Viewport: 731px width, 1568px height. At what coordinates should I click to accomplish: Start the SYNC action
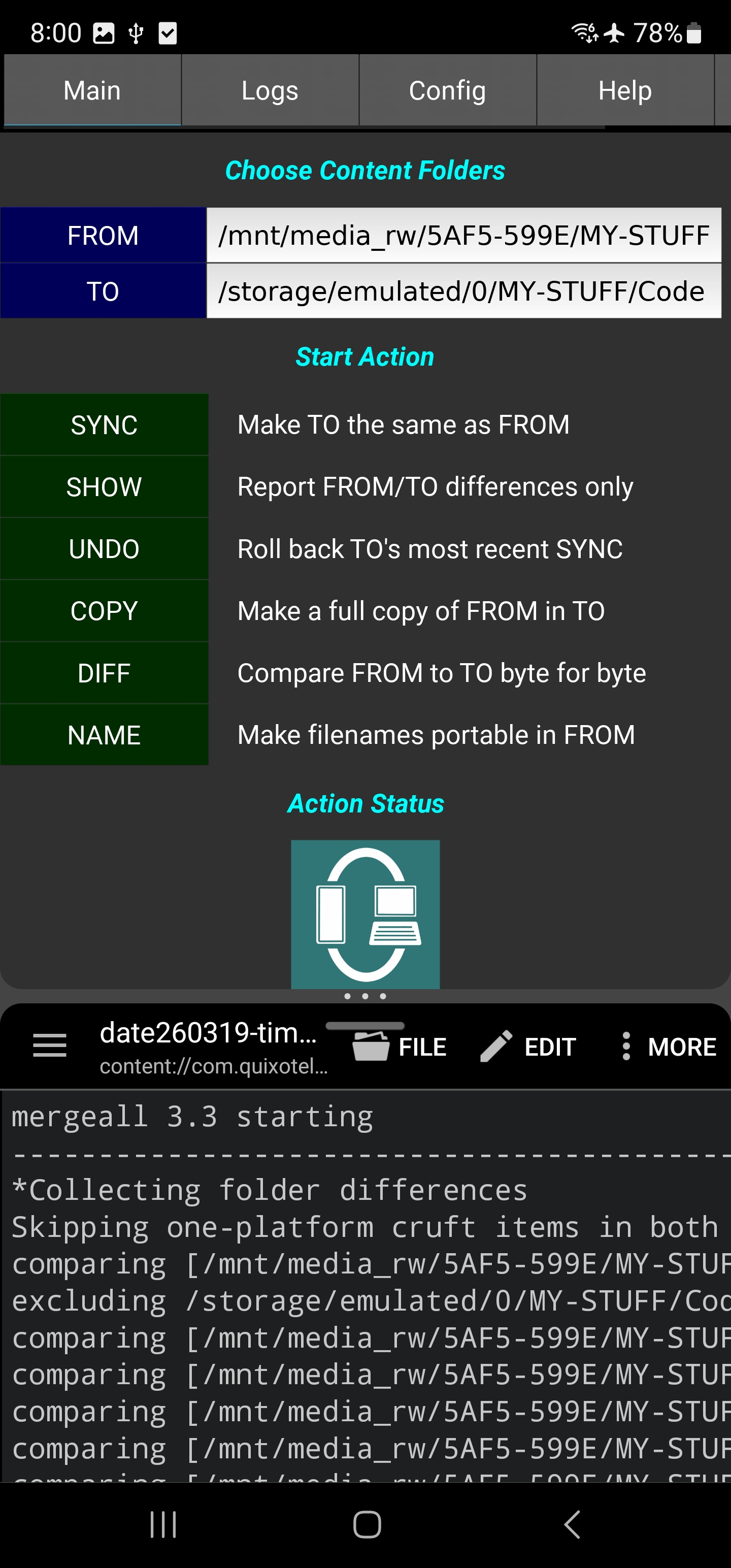104,425
